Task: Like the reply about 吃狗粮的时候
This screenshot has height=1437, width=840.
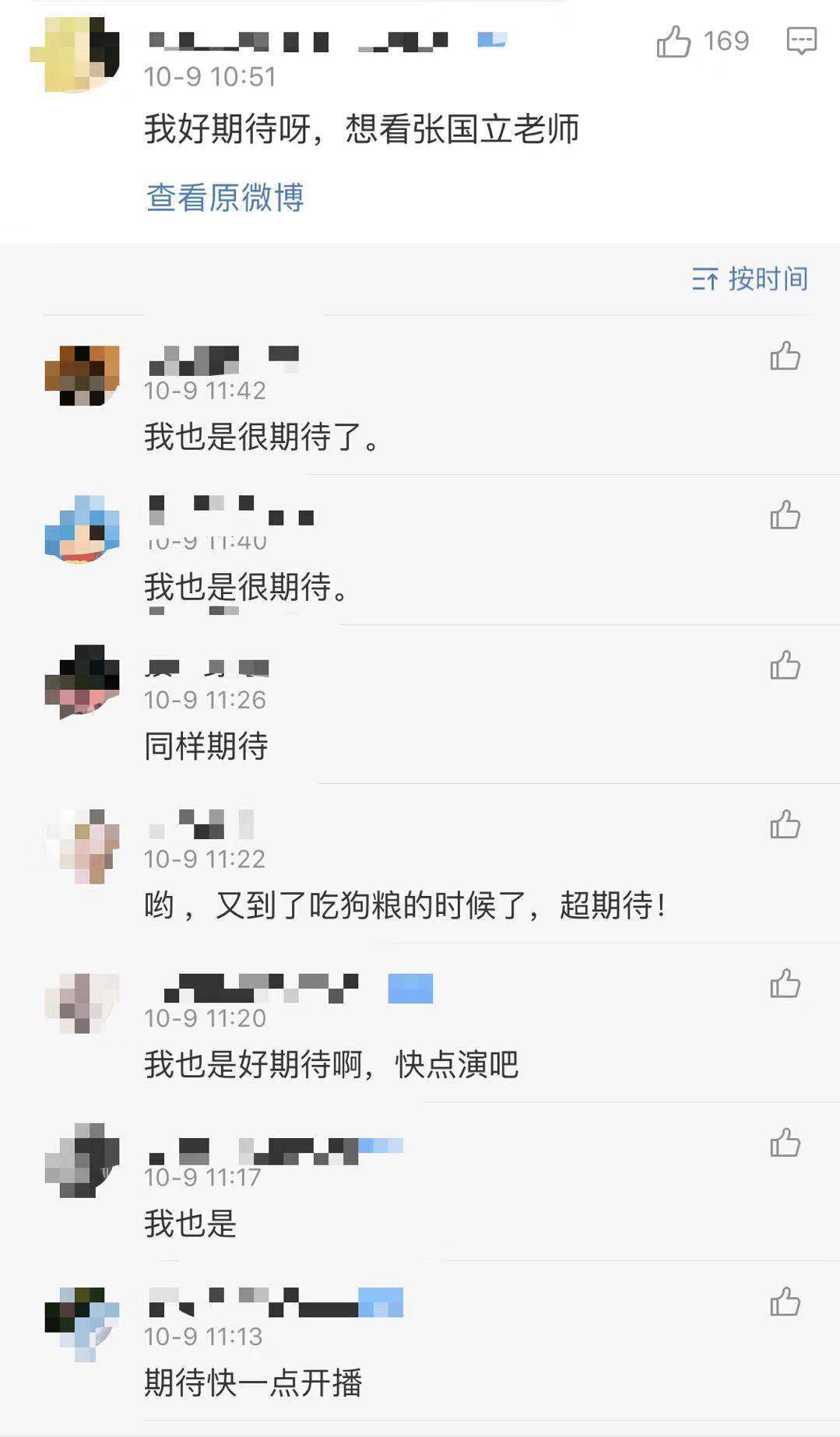Action: pos(785,825)
